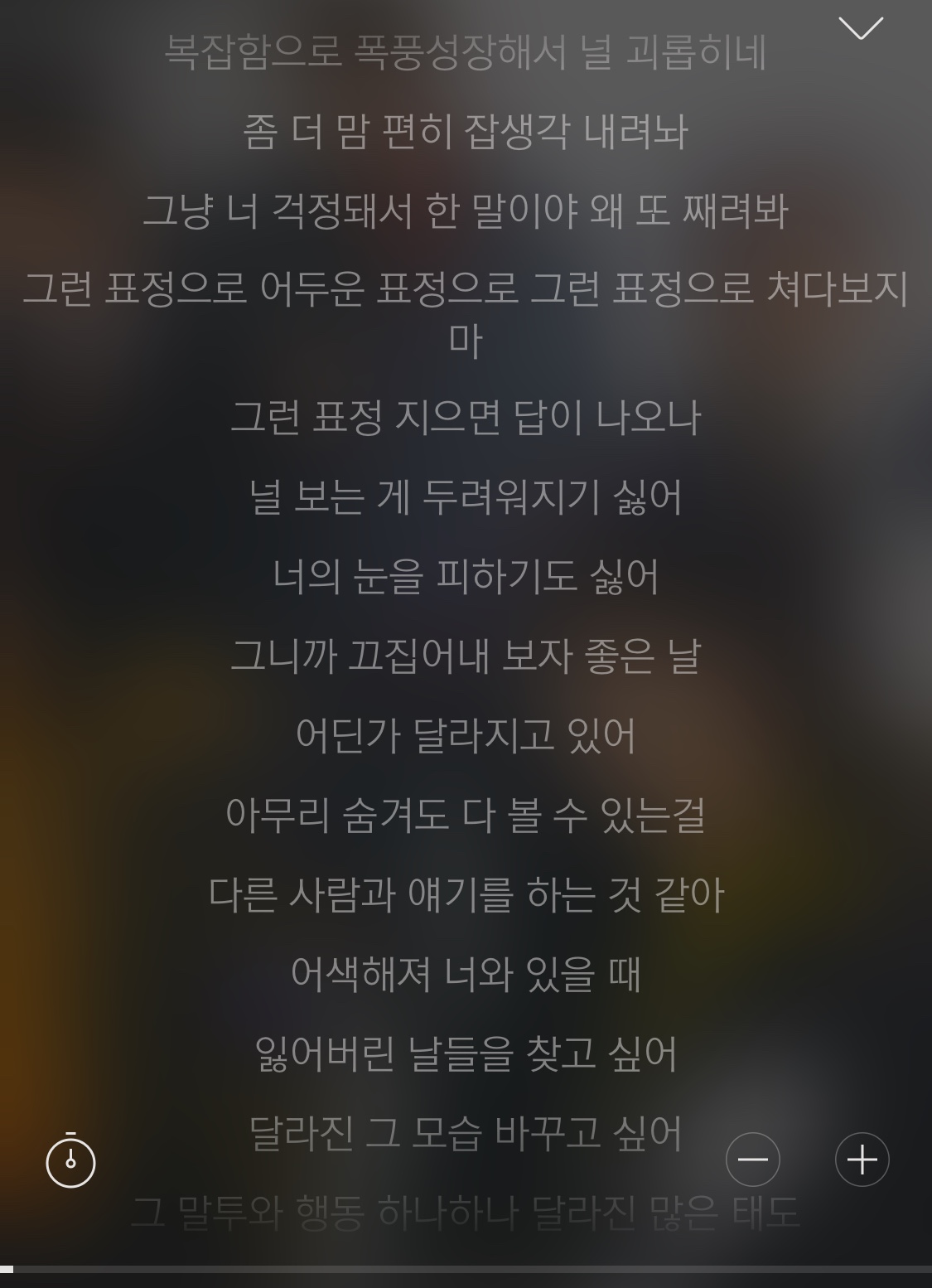The image size is (932, 1288).
Task: Click the top-right chevron to minimize player
Action: tap(862, 27)
